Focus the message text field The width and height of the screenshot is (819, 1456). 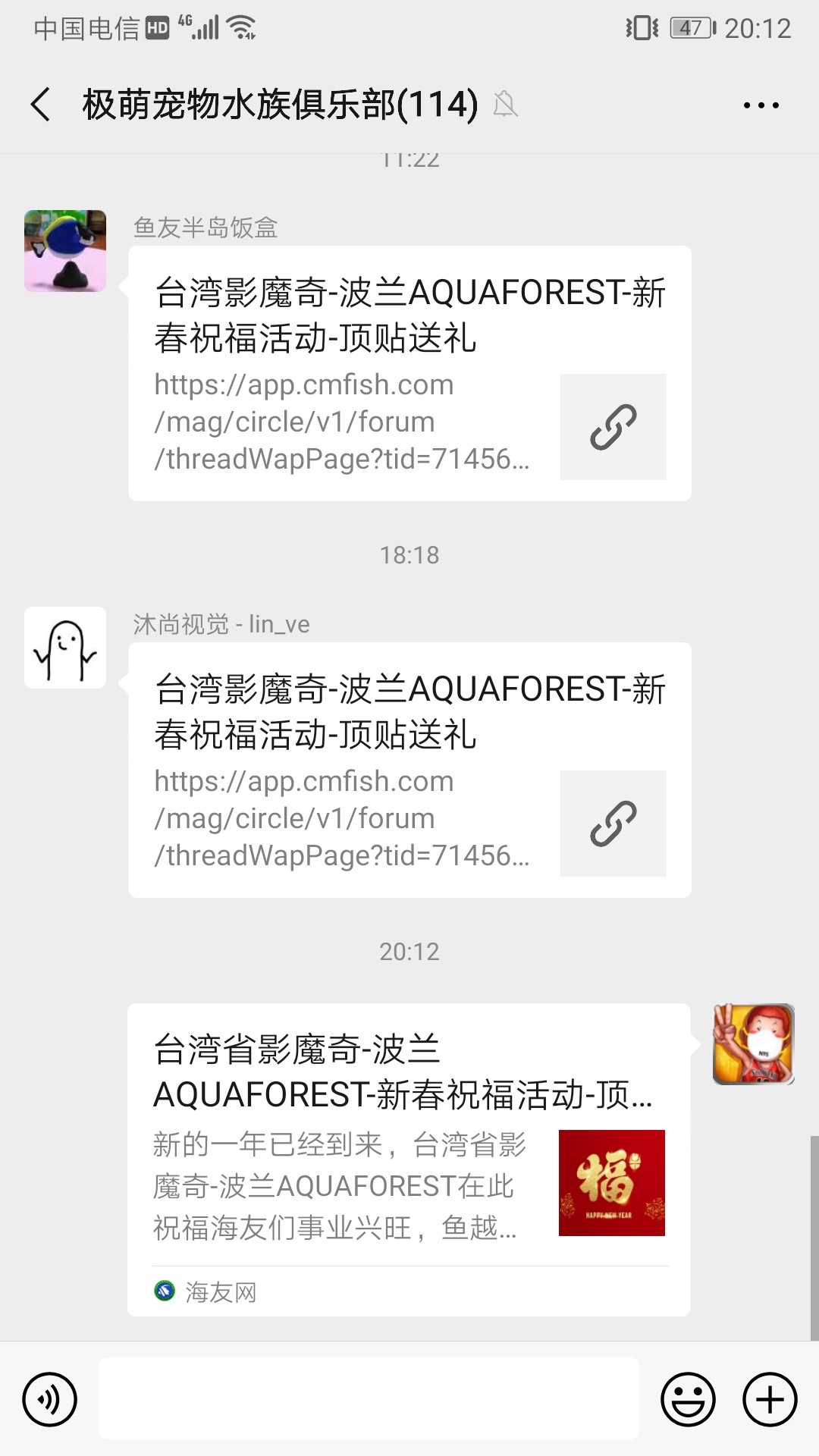point(369,1398)
